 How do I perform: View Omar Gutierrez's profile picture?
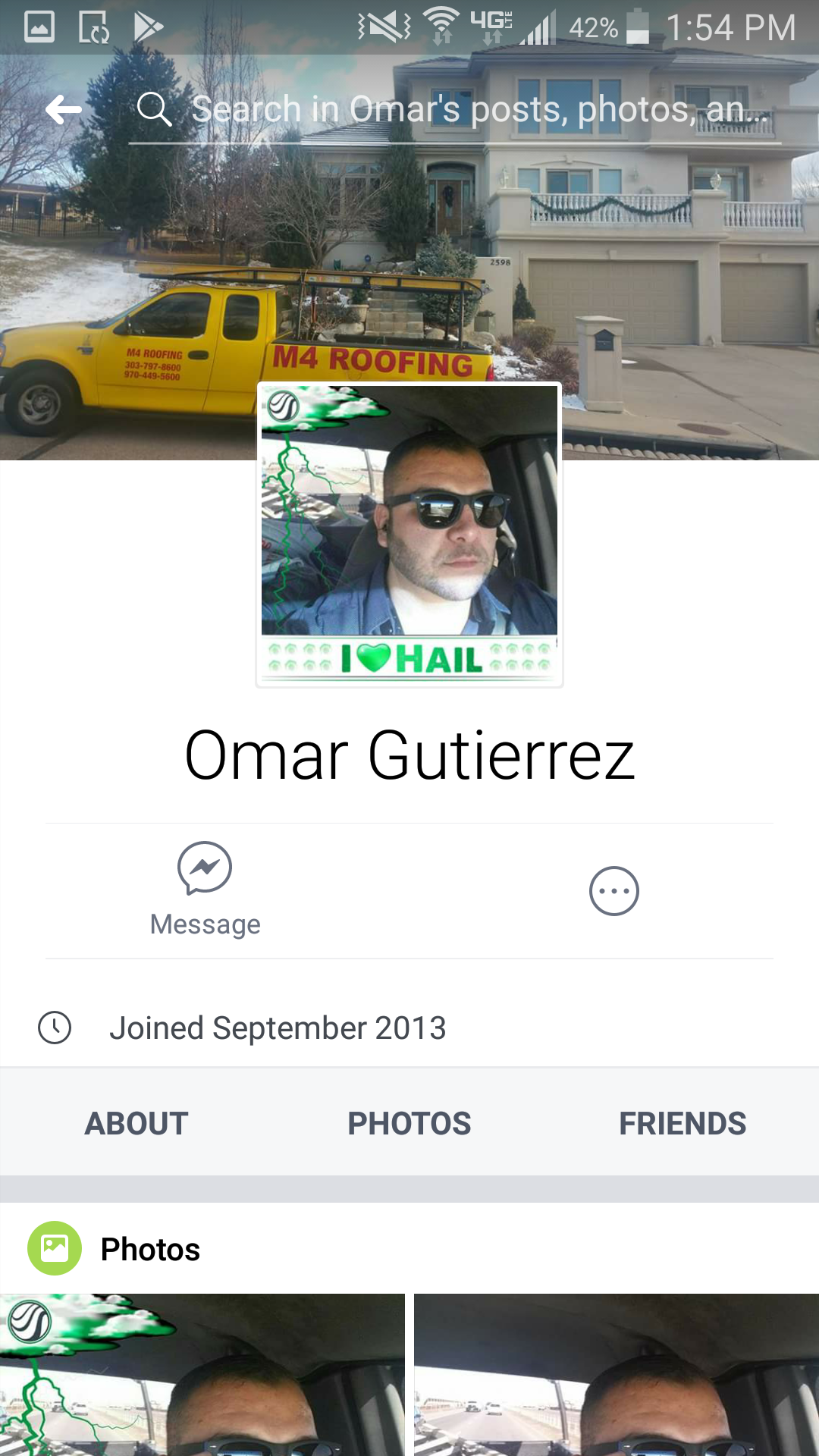point(409,535)
